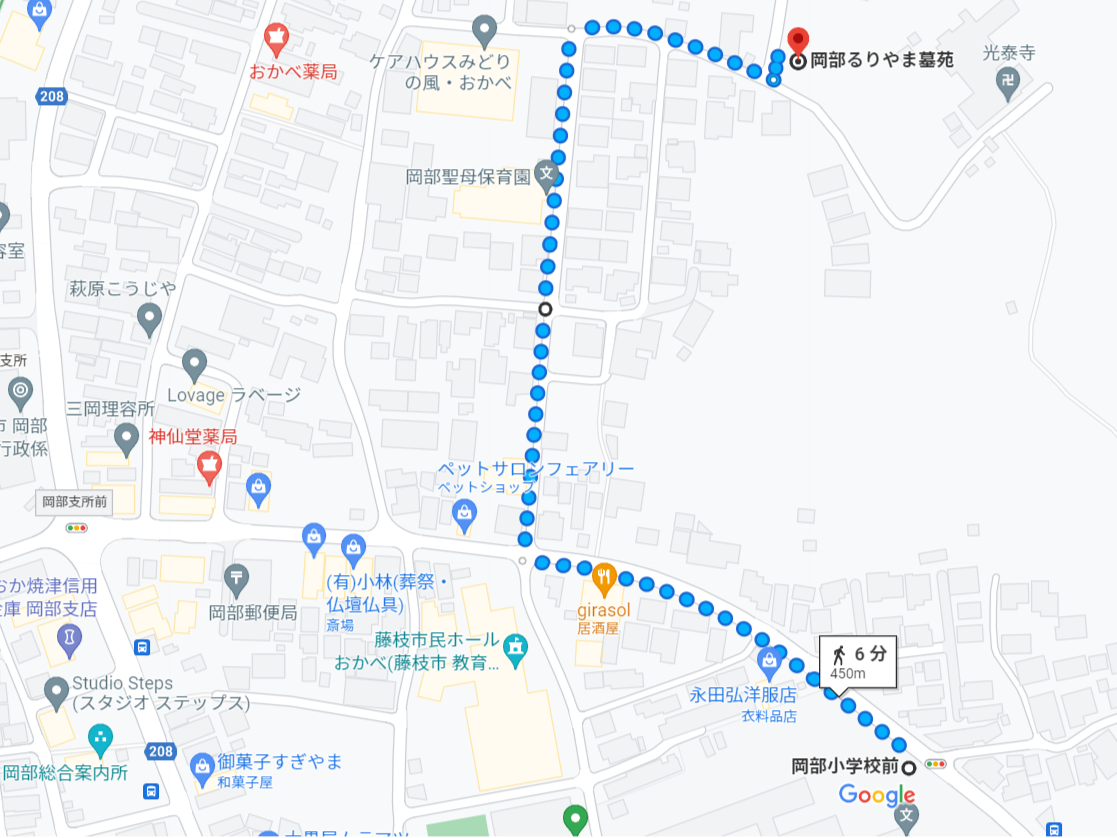
Task: Tap the 永田弘洋服店 clothing store marker
Action: point(769,660)
